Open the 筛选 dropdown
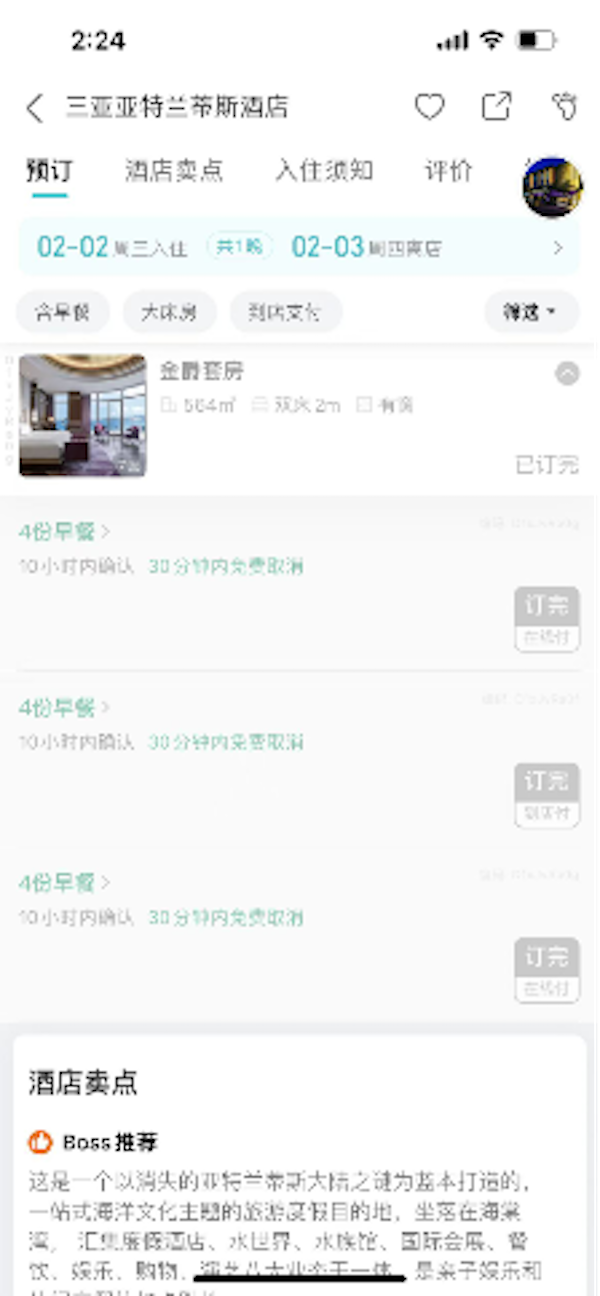This screenshot has width=600, height=1296. pos(530,312)
